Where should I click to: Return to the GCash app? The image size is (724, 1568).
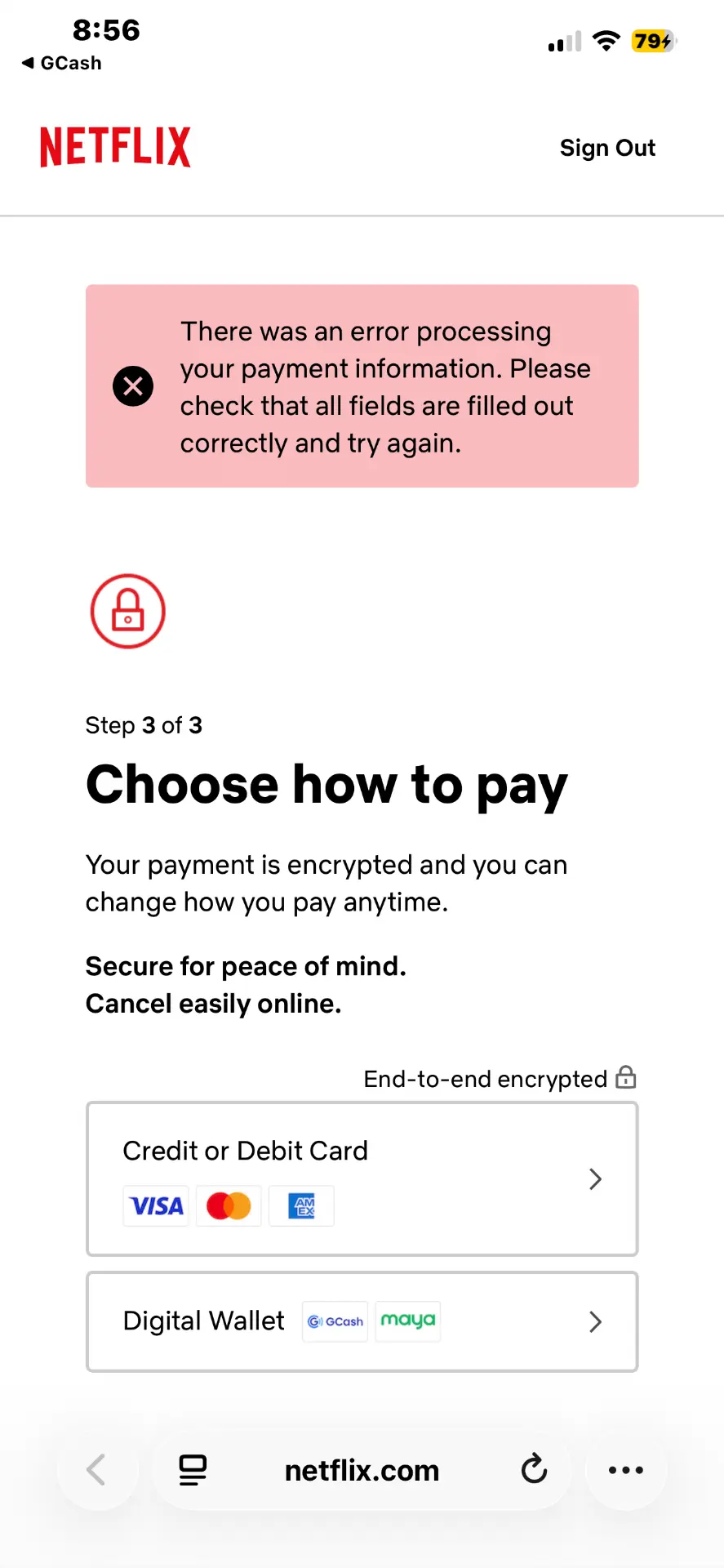62,63
